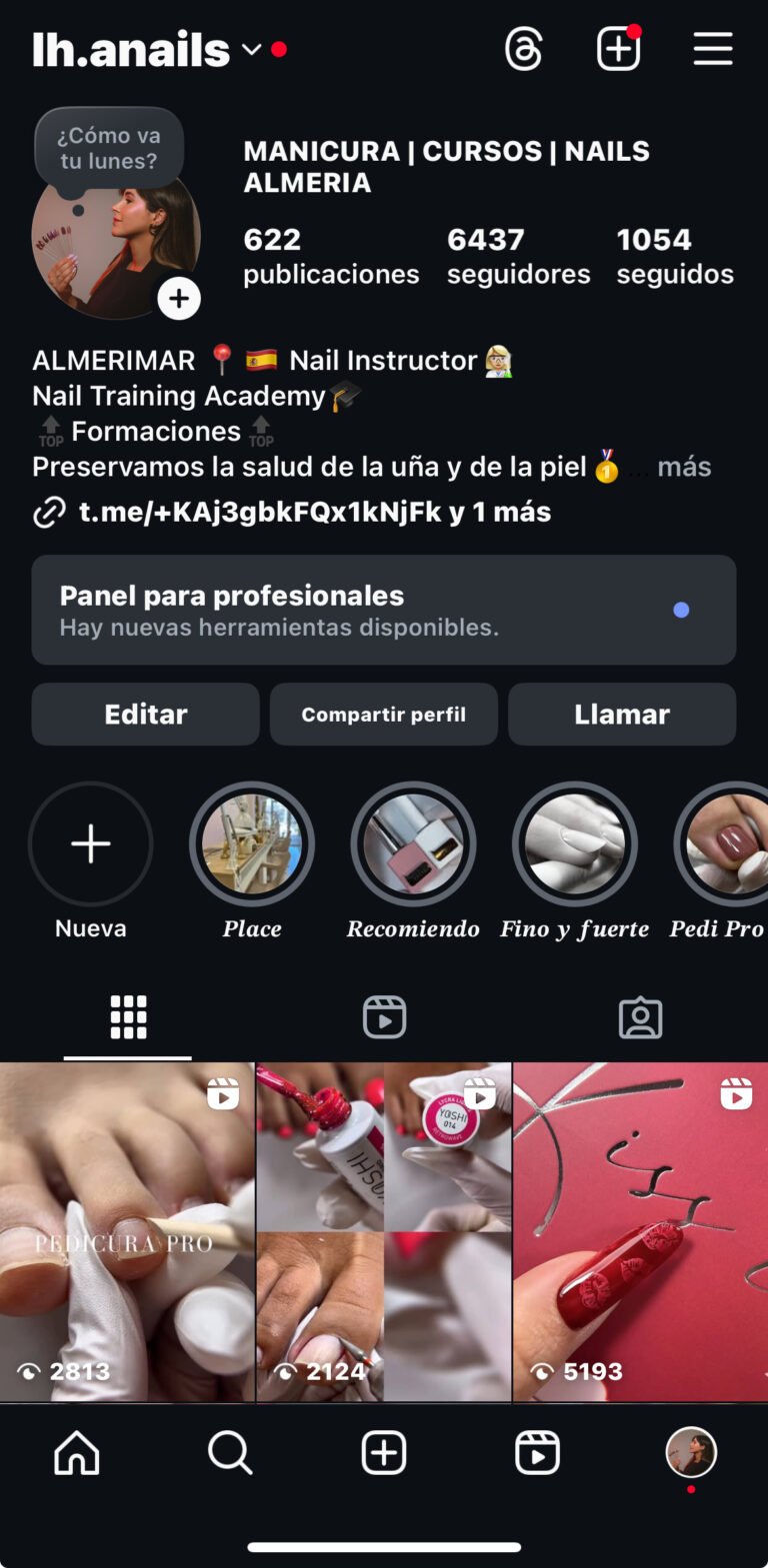768x1568 pixels.
Task: Go to the Home feed
Action: 77,1453
